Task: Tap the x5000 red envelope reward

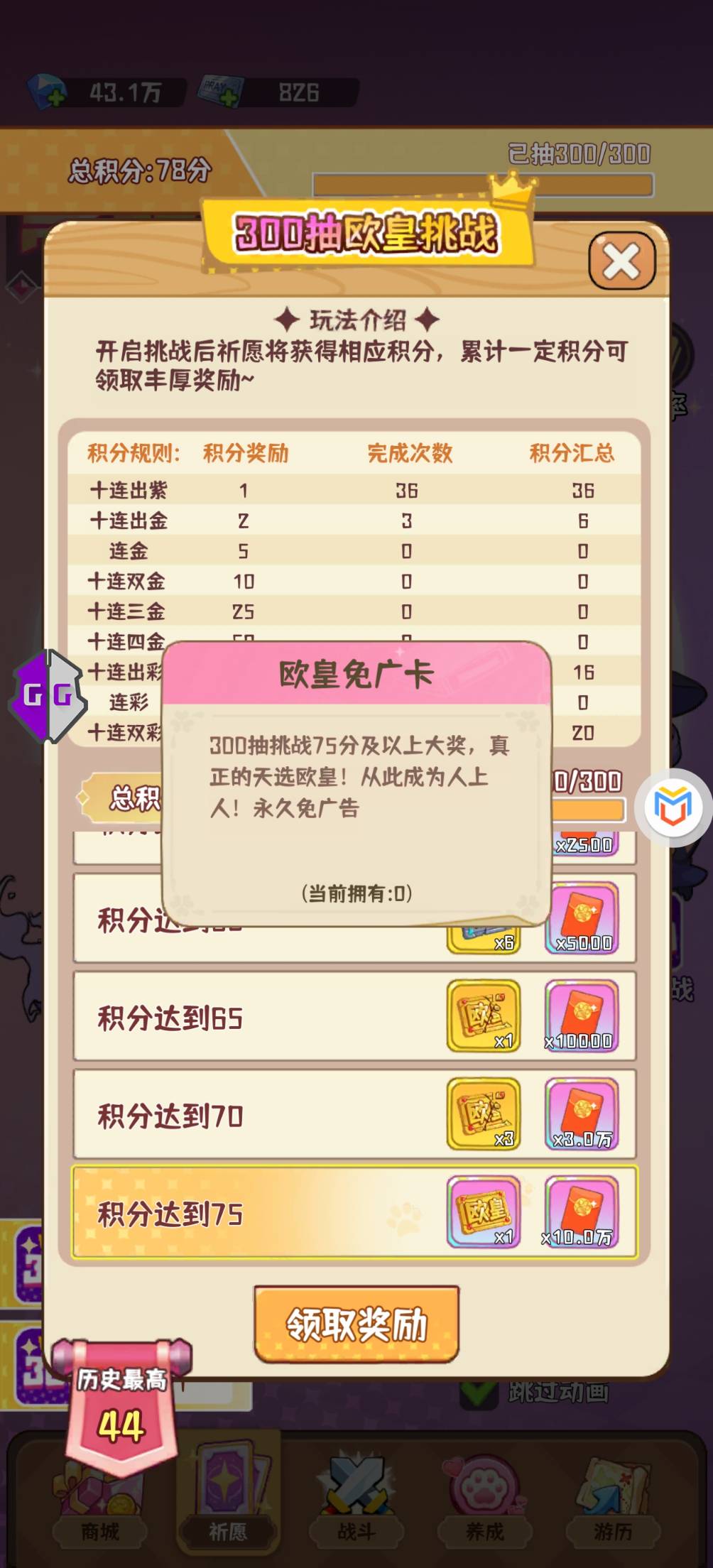Action: coord(582,918)
